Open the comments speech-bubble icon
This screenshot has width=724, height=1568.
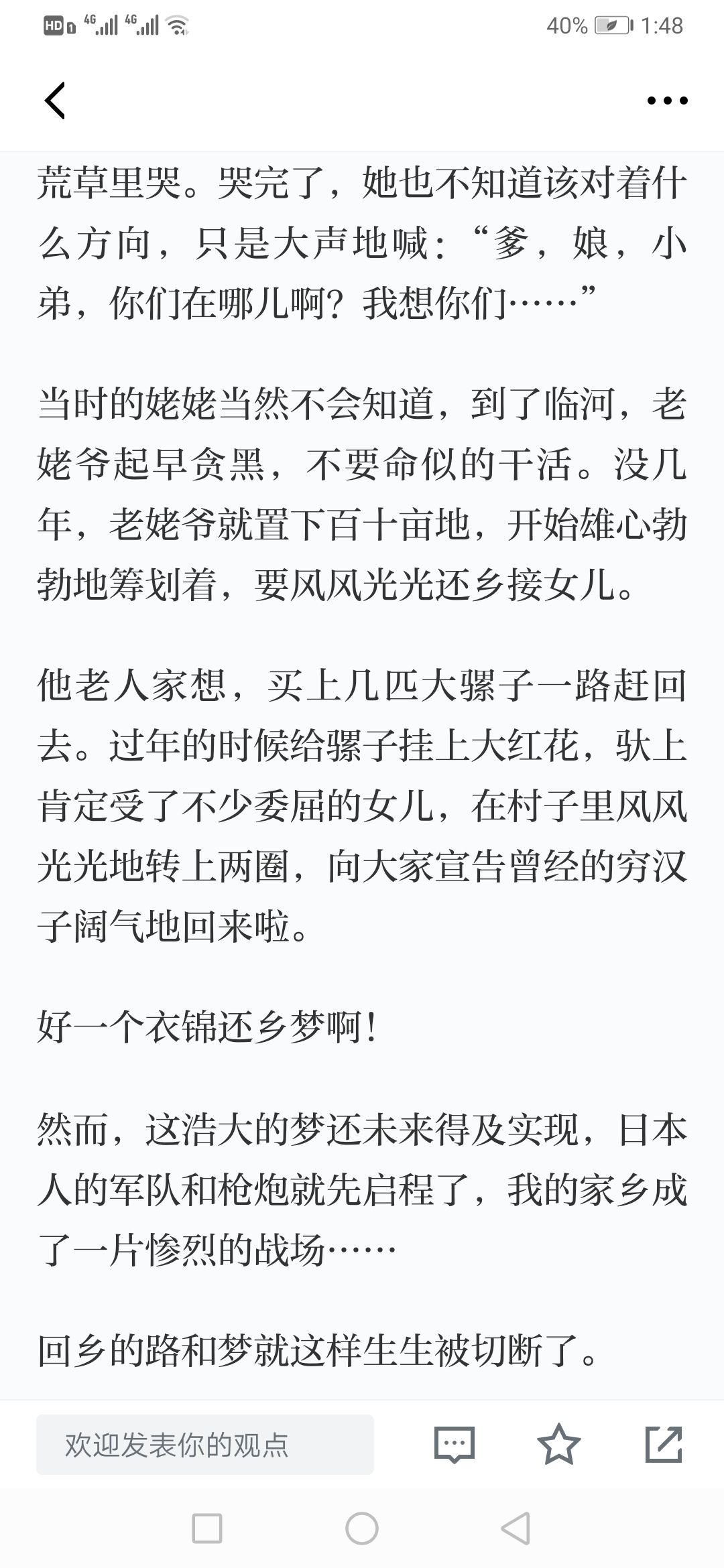455,1444
